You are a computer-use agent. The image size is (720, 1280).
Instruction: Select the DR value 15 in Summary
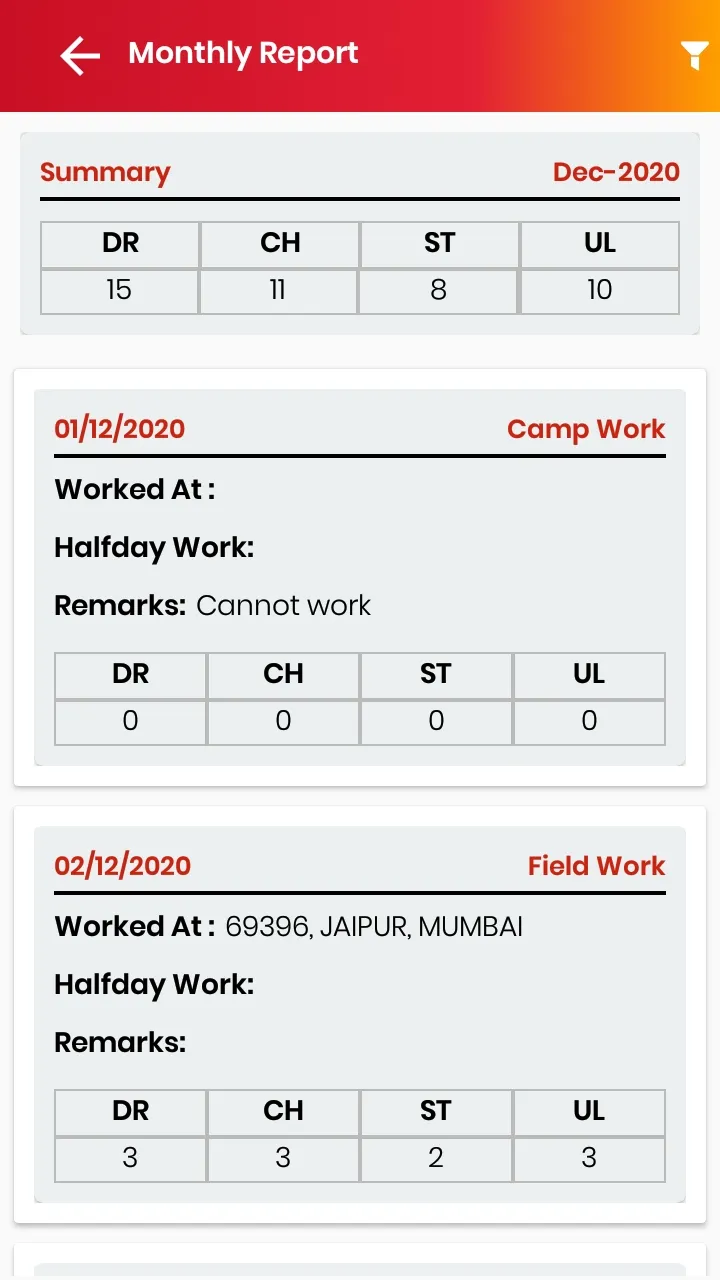coord(118,290)
